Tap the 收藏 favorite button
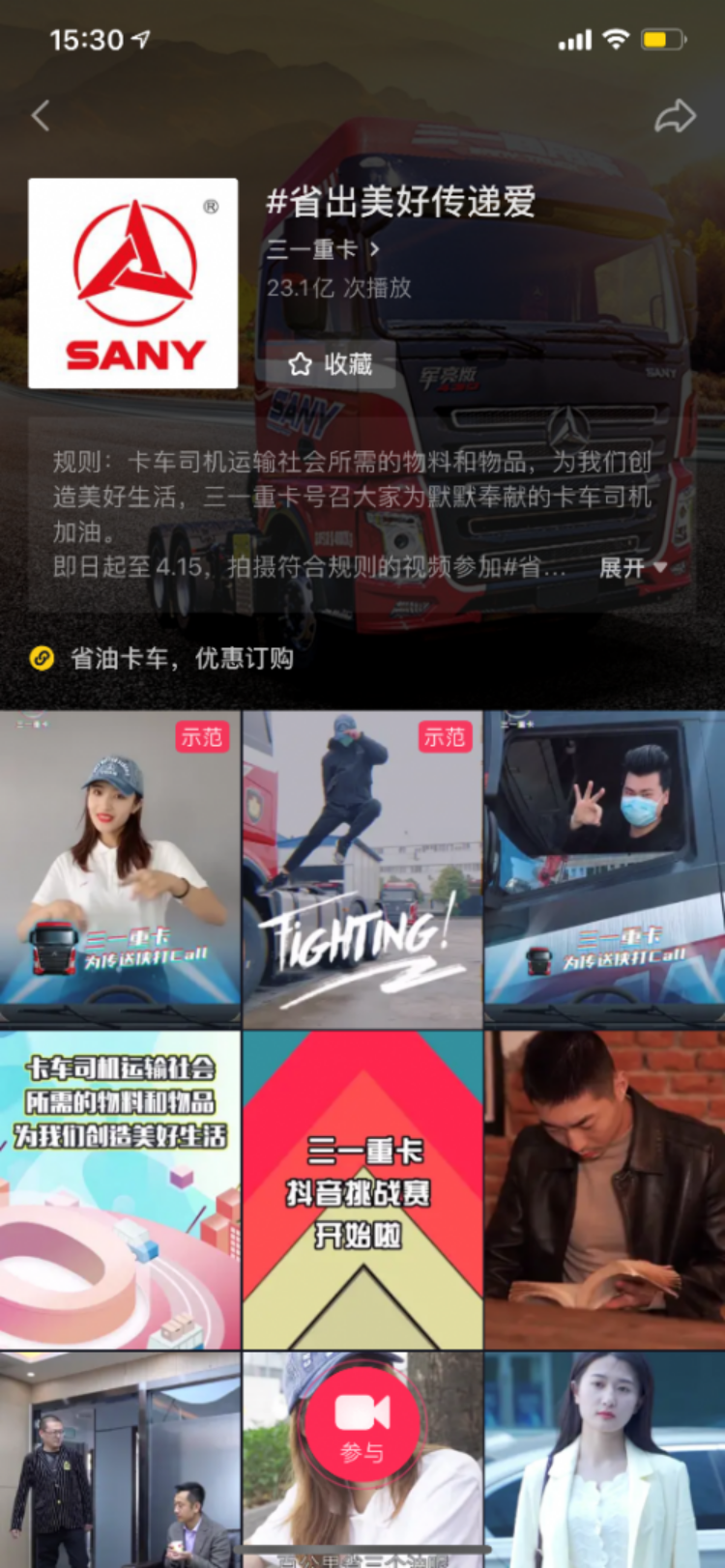Screen dimensions: 725x1568 click(330, 364)
